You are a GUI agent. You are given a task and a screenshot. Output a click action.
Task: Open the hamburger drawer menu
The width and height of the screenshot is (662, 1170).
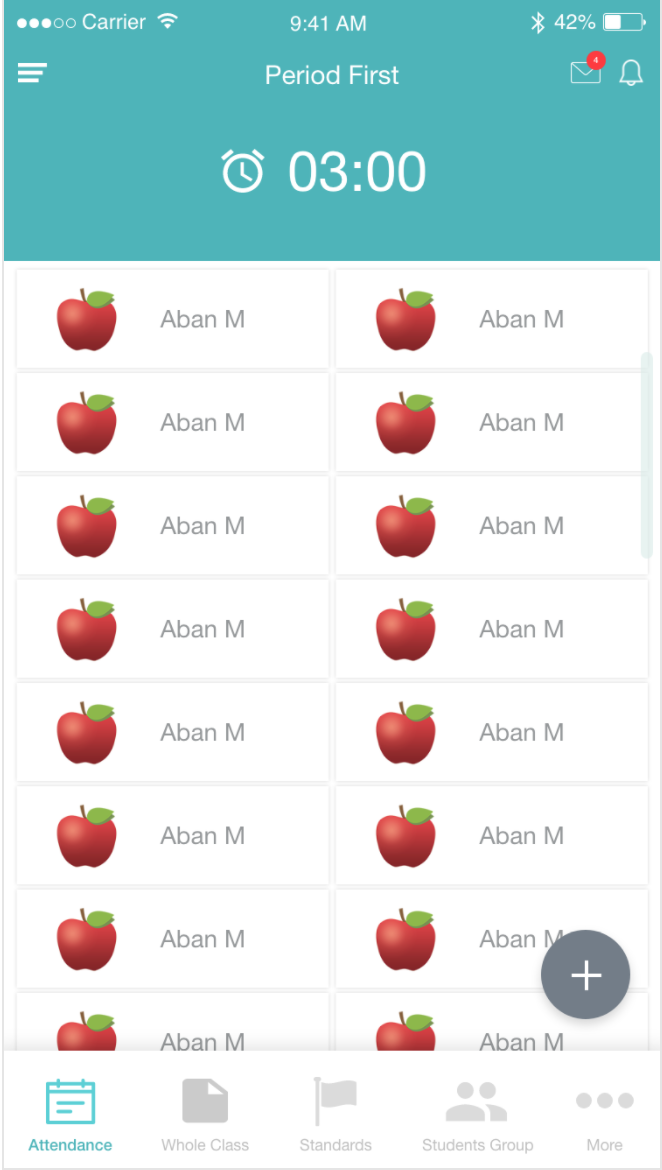32,73
